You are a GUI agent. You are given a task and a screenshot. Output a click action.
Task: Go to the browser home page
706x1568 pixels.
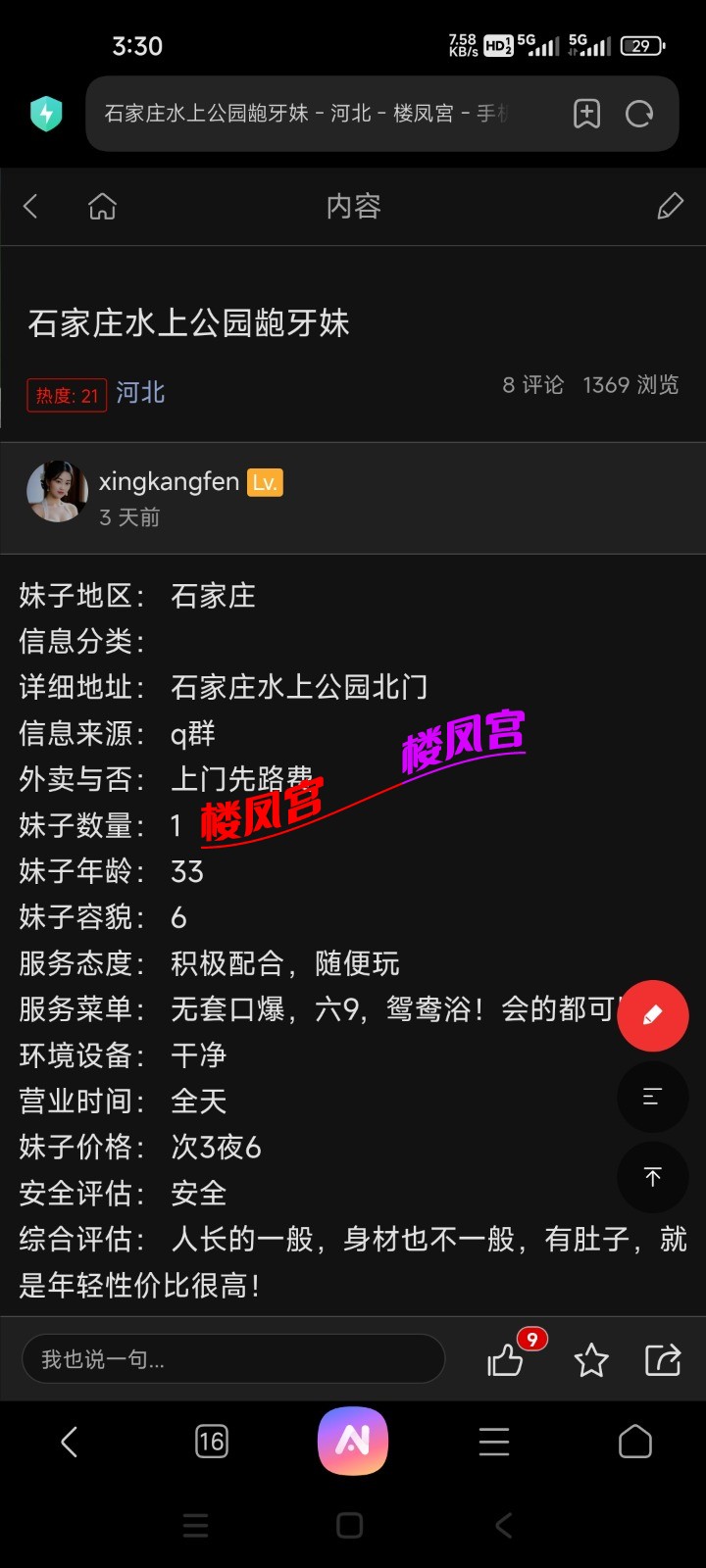coord(635,1442)
